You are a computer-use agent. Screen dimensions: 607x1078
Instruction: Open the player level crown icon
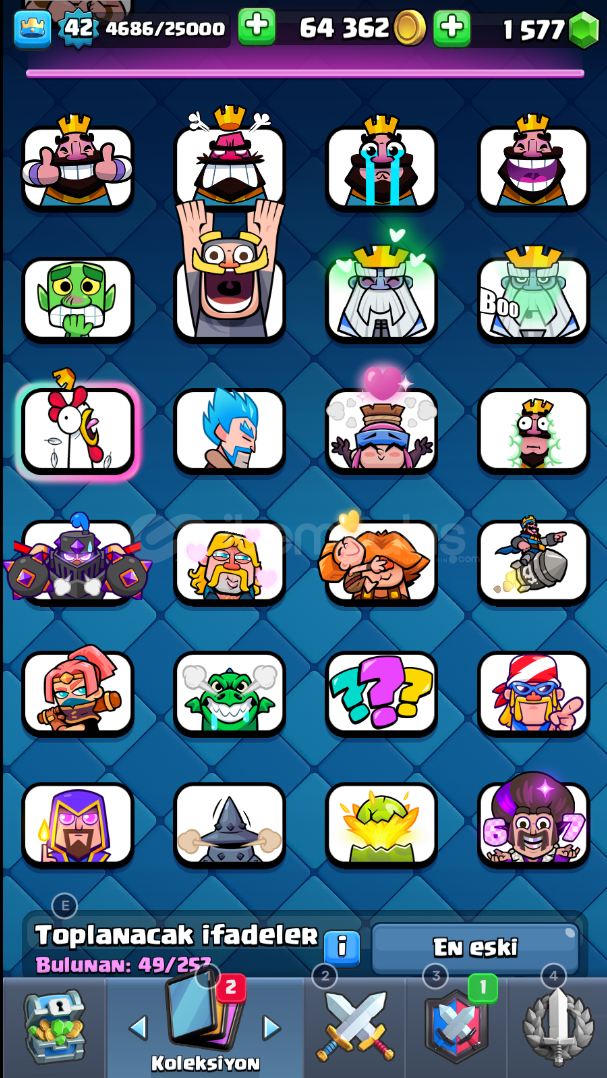[32, 29]
